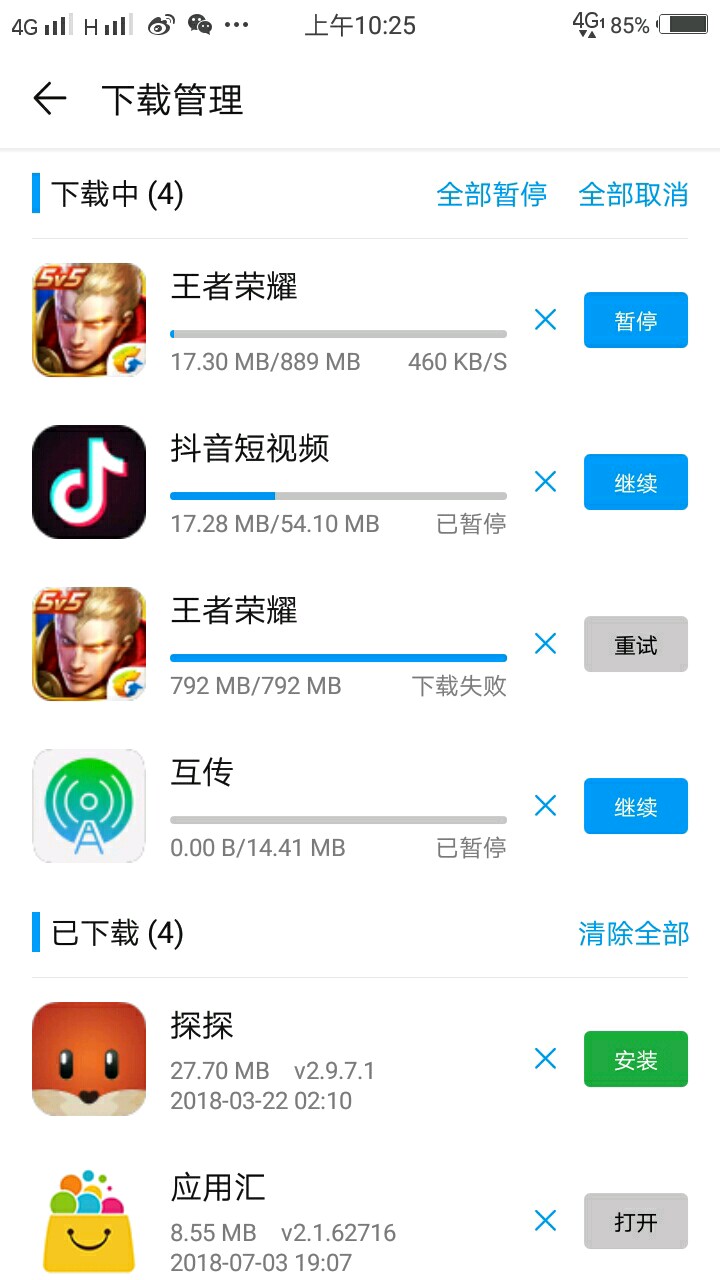The image size is (720, 1280).
Task: Continue downloading 互传
Action: [635, 807]
